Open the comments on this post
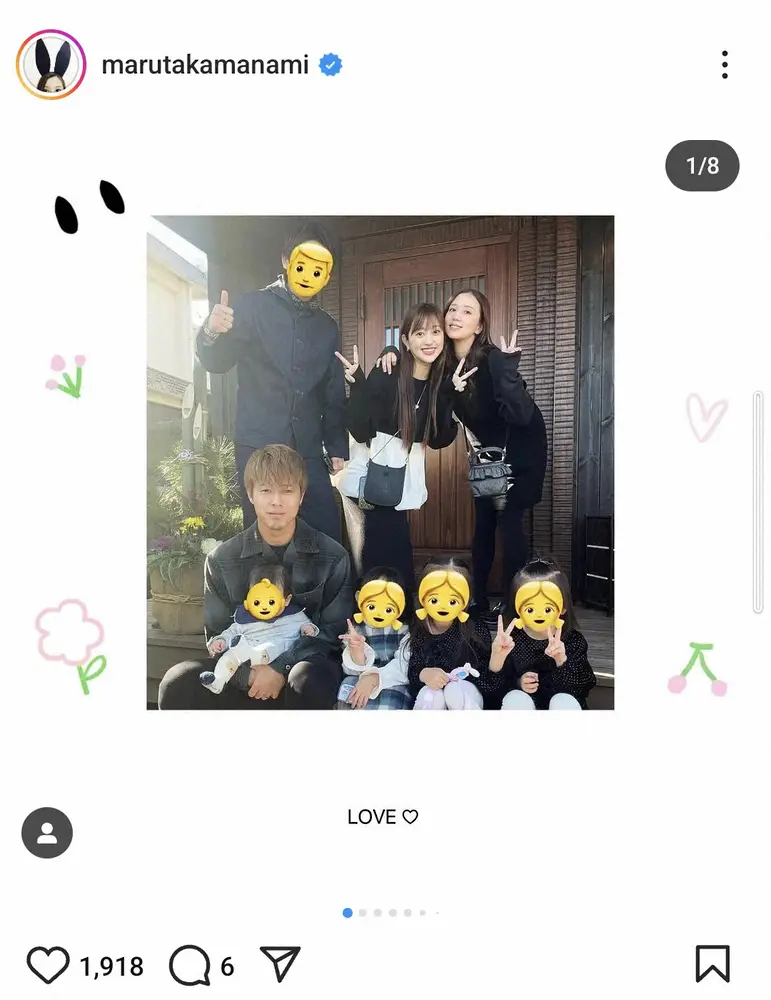Screen dimensions: 771x1000 point(189,965)
